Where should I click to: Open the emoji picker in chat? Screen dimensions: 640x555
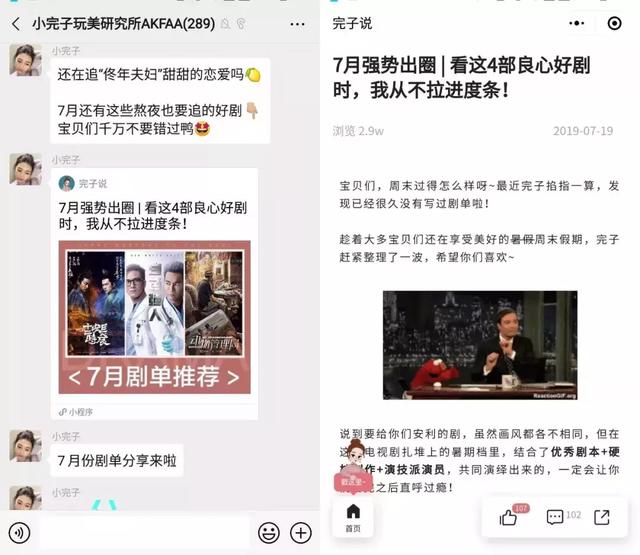[x=268, y=532]
